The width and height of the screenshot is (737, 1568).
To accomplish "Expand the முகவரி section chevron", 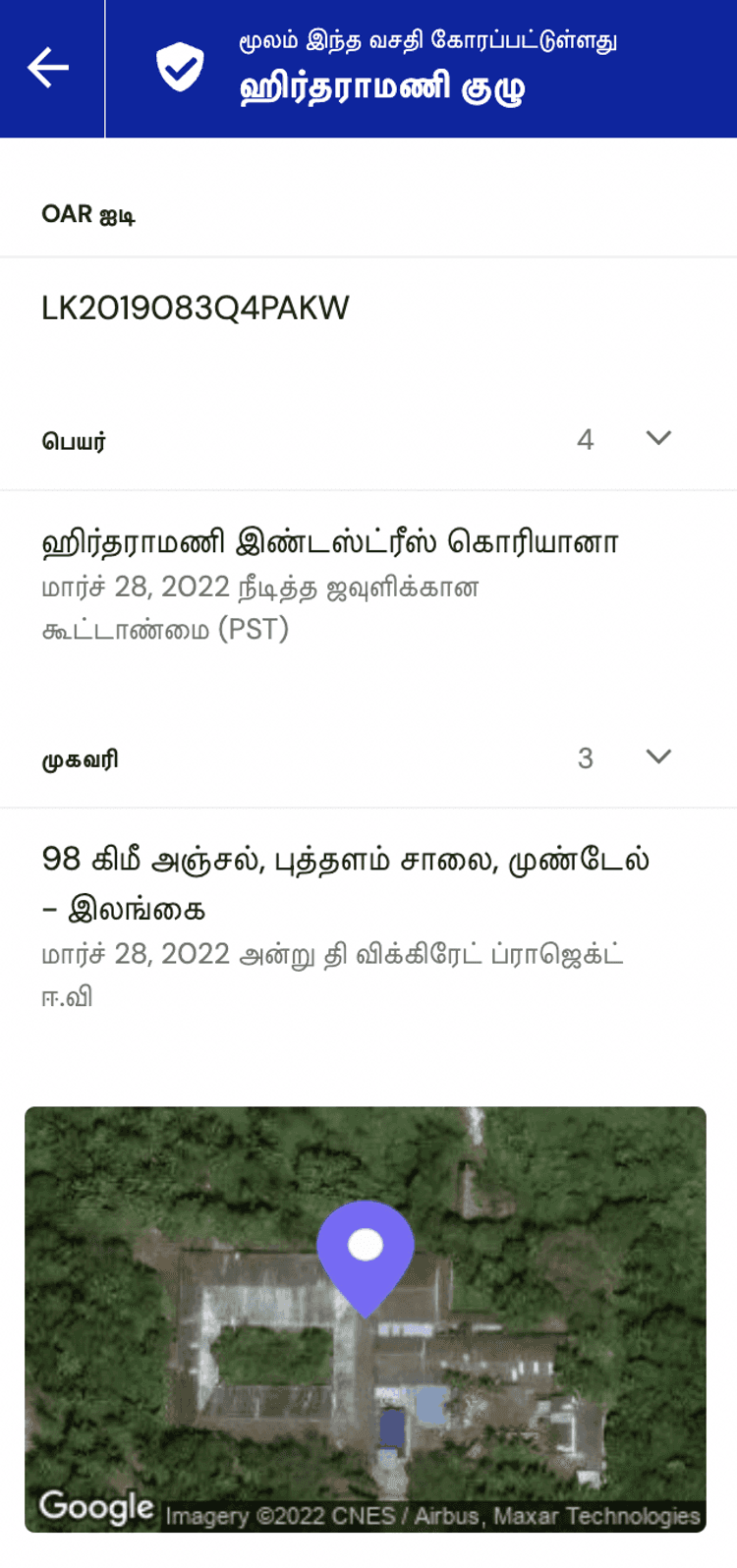I will click(x=658, y=756).
